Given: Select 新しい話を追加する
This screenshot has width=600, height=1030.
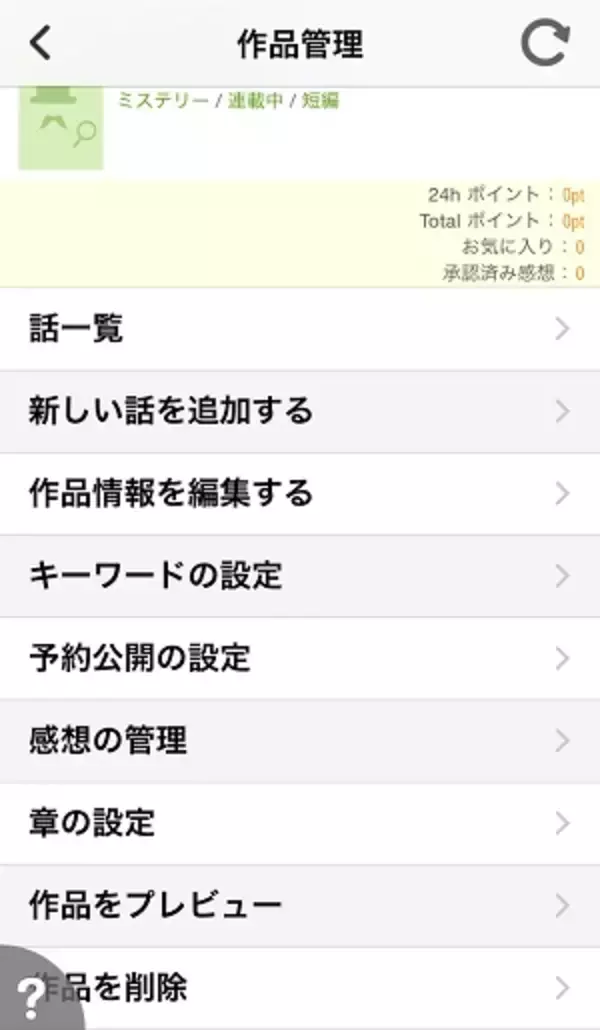Looking at the screenshot, I should click(x=300, y=411).
